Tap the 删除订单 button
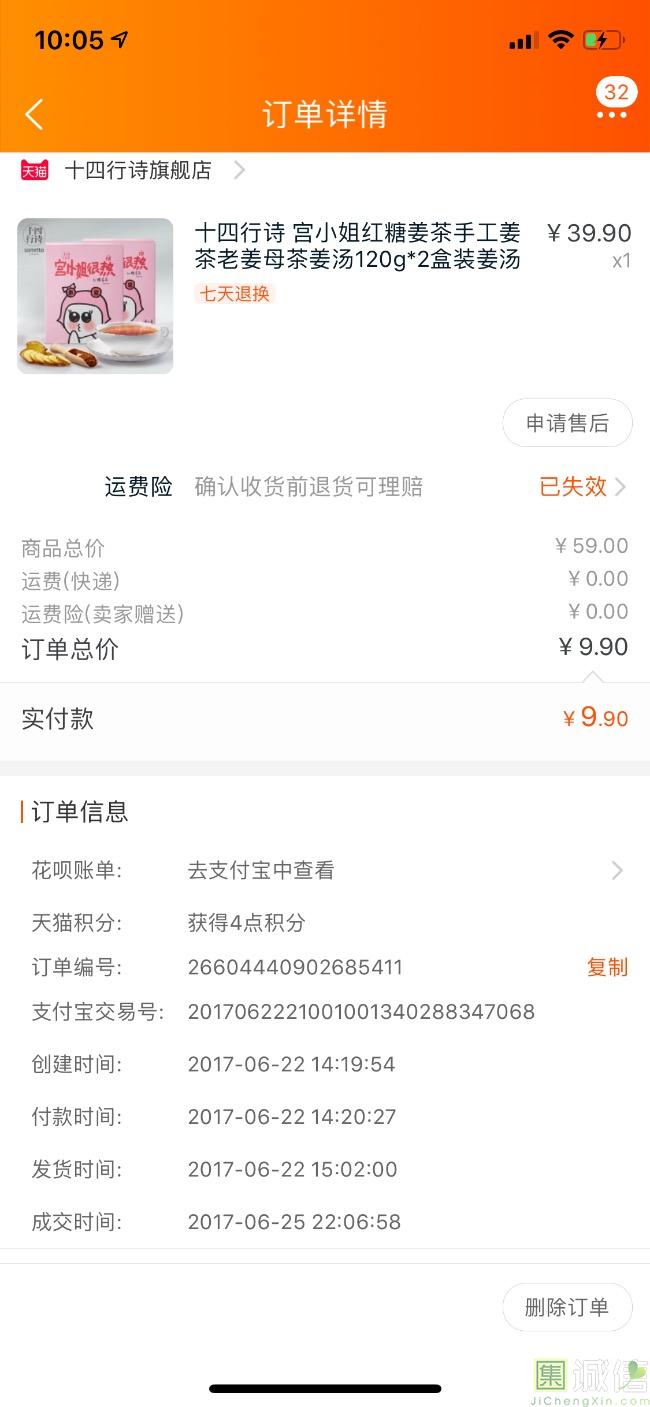This screenshot has height=1407, width=650. tap(567, 1307)
